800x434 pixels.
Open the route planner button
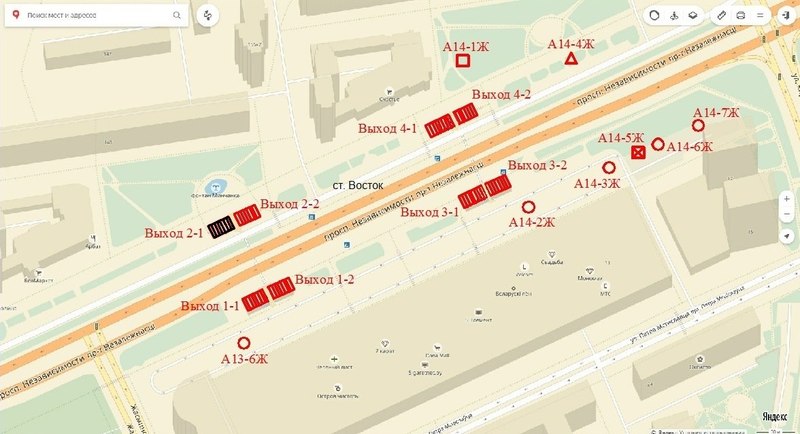click(x=208, y=17)
